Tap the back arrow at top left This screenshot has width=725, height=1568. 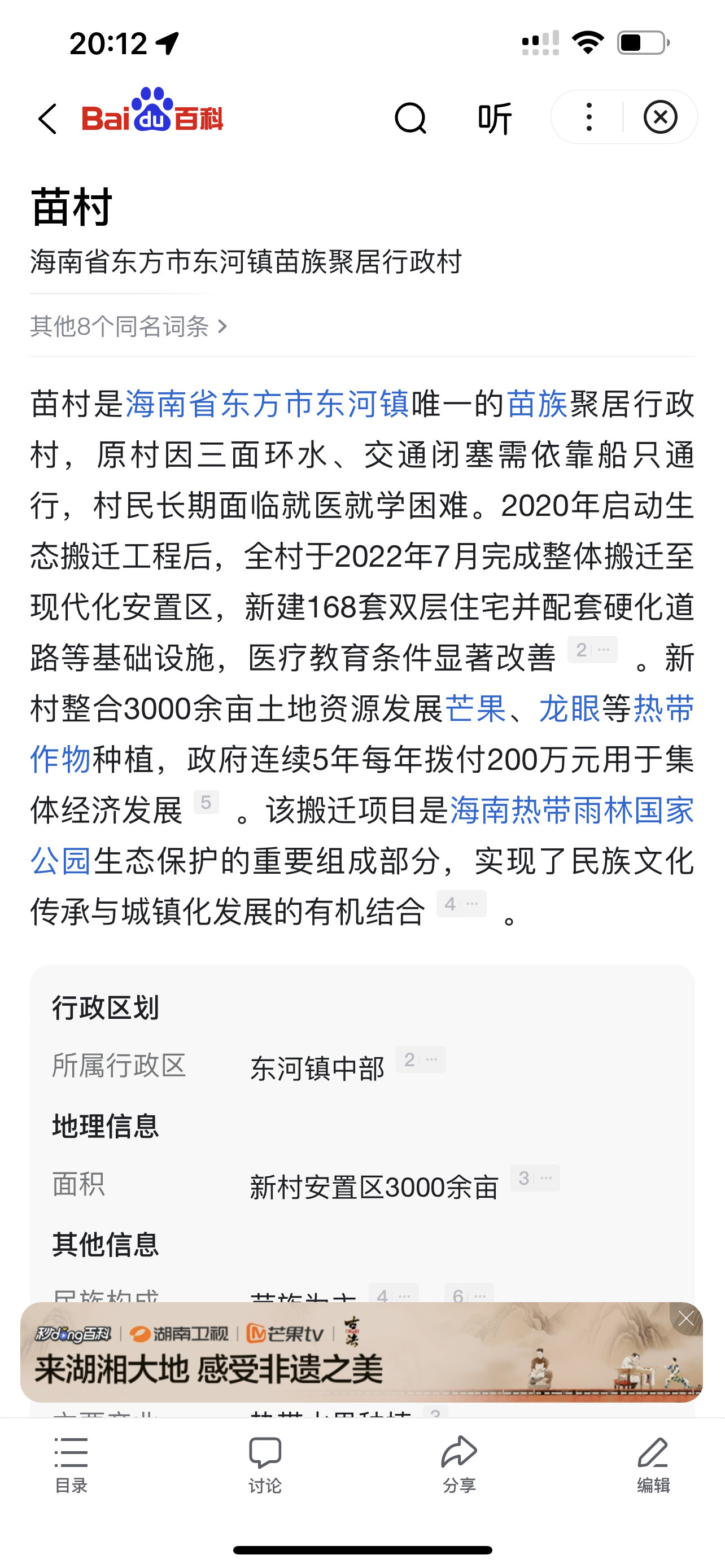click(x=47, y=119)
